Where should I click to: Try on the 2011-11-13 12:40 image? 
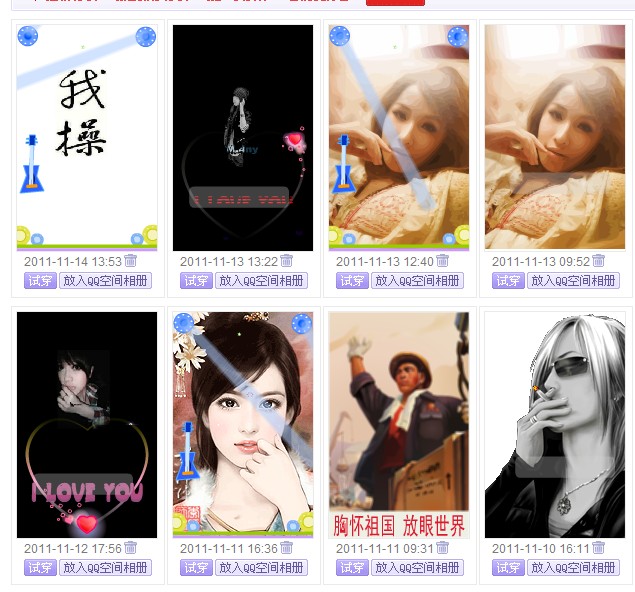352,281
